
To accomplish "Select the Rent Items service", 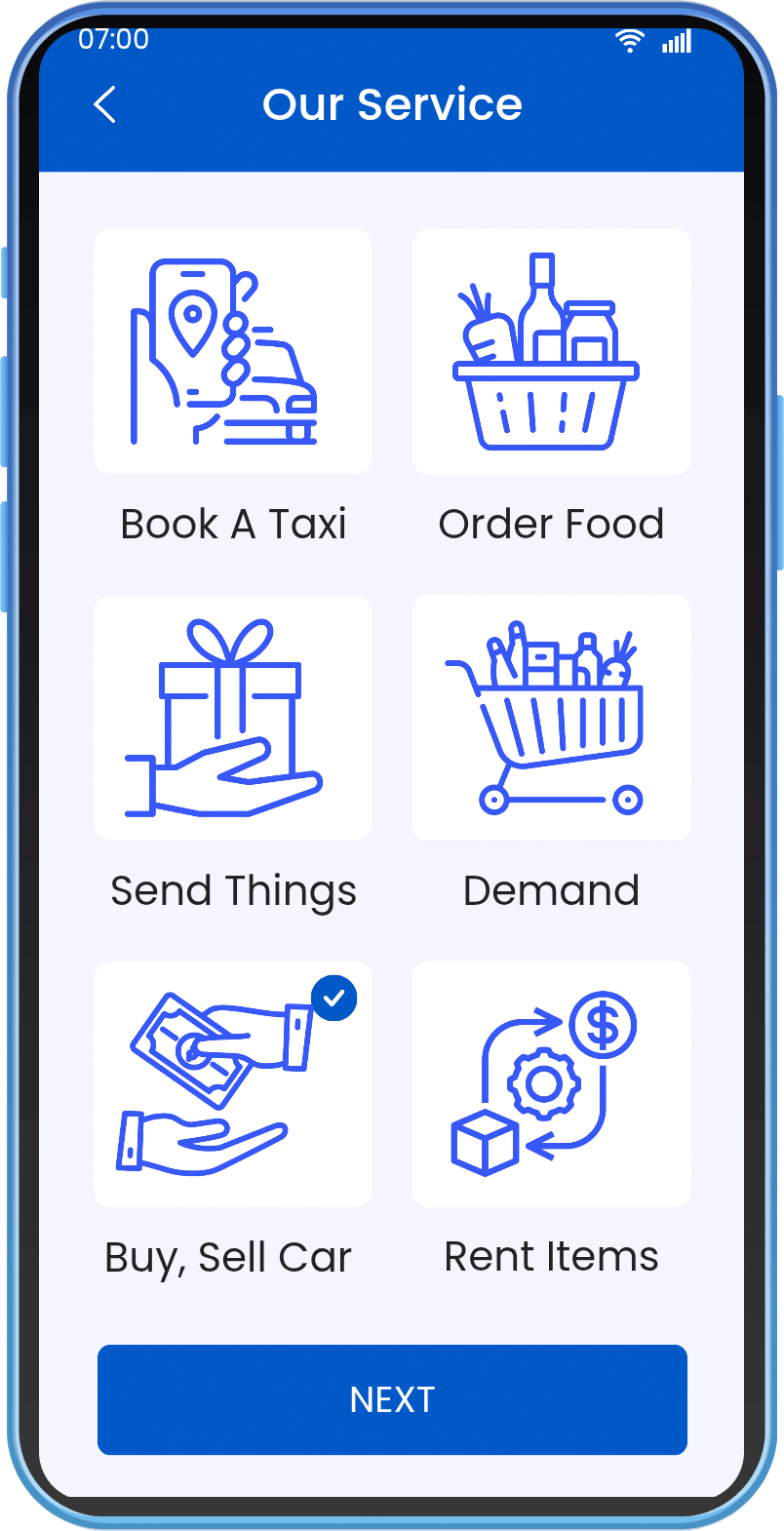I will coord(551,1084).
